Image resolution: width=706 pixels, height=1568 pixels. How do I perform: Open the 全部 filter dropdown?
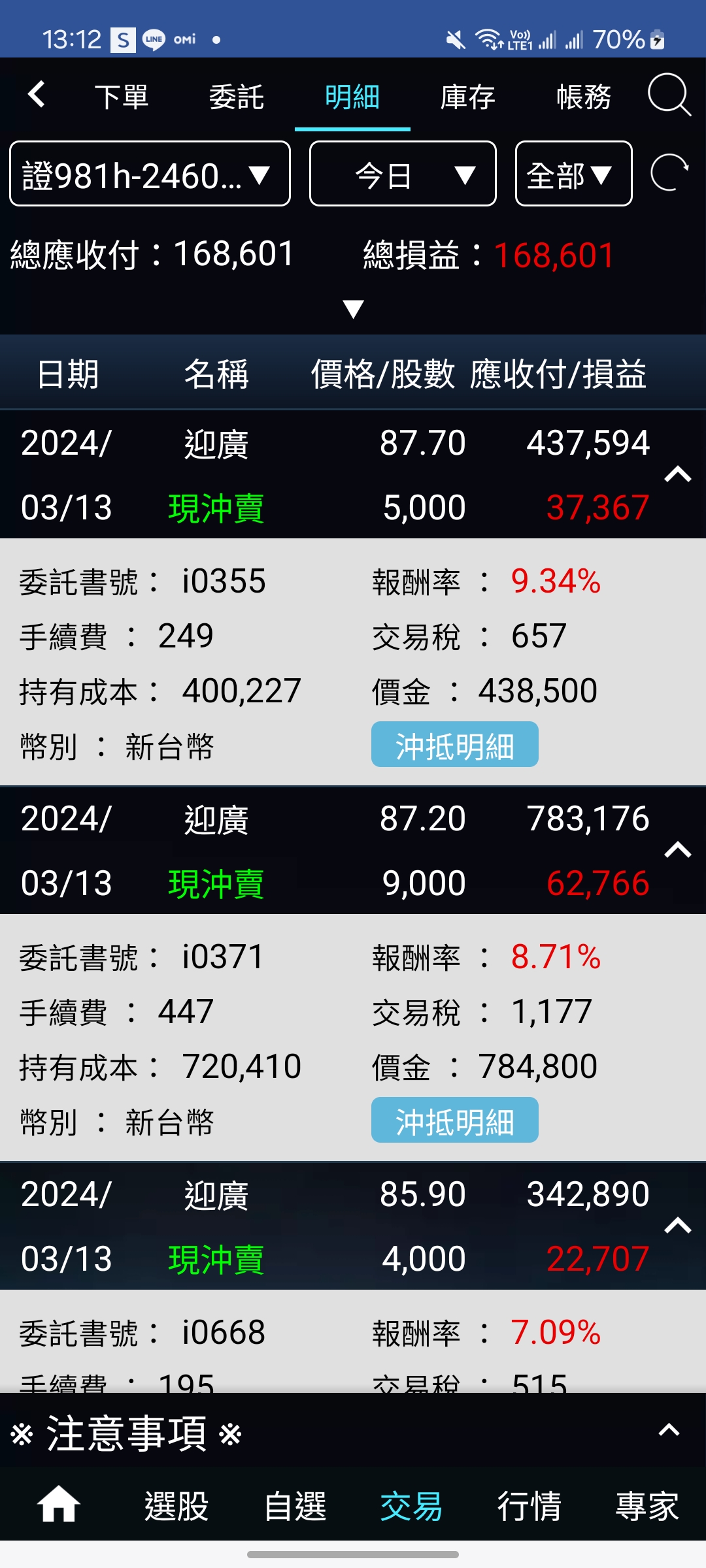point(573,175)
